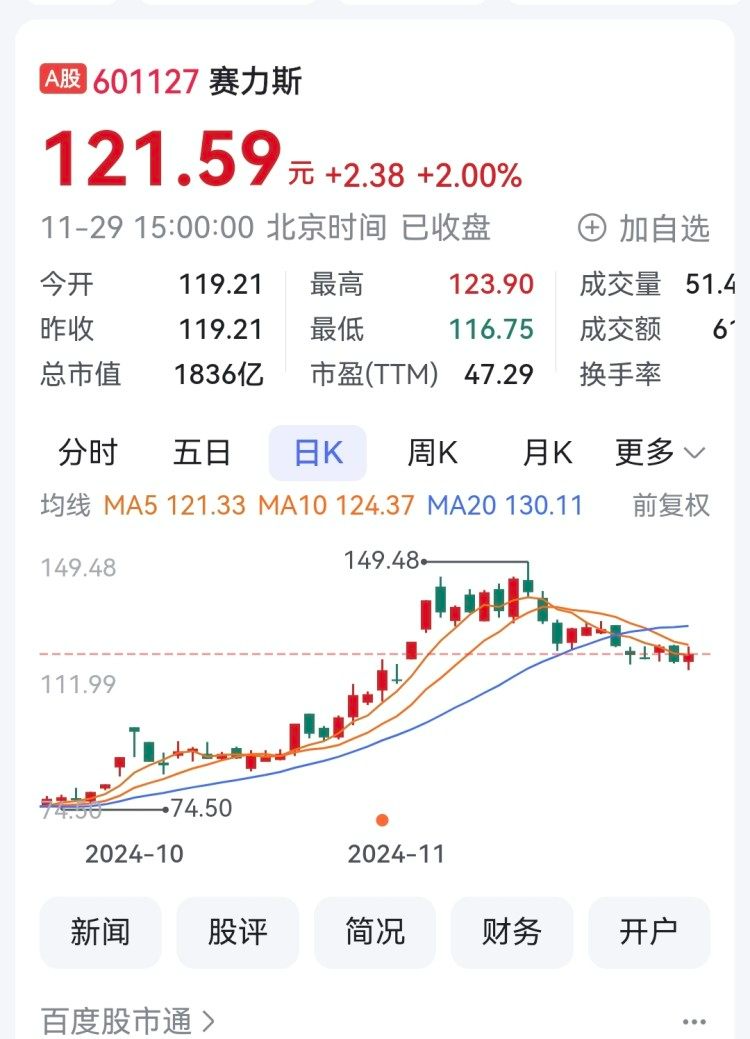
Task: Add 赛力斯 to watchlist via 加自选
Action: click(x=645, y=229)
